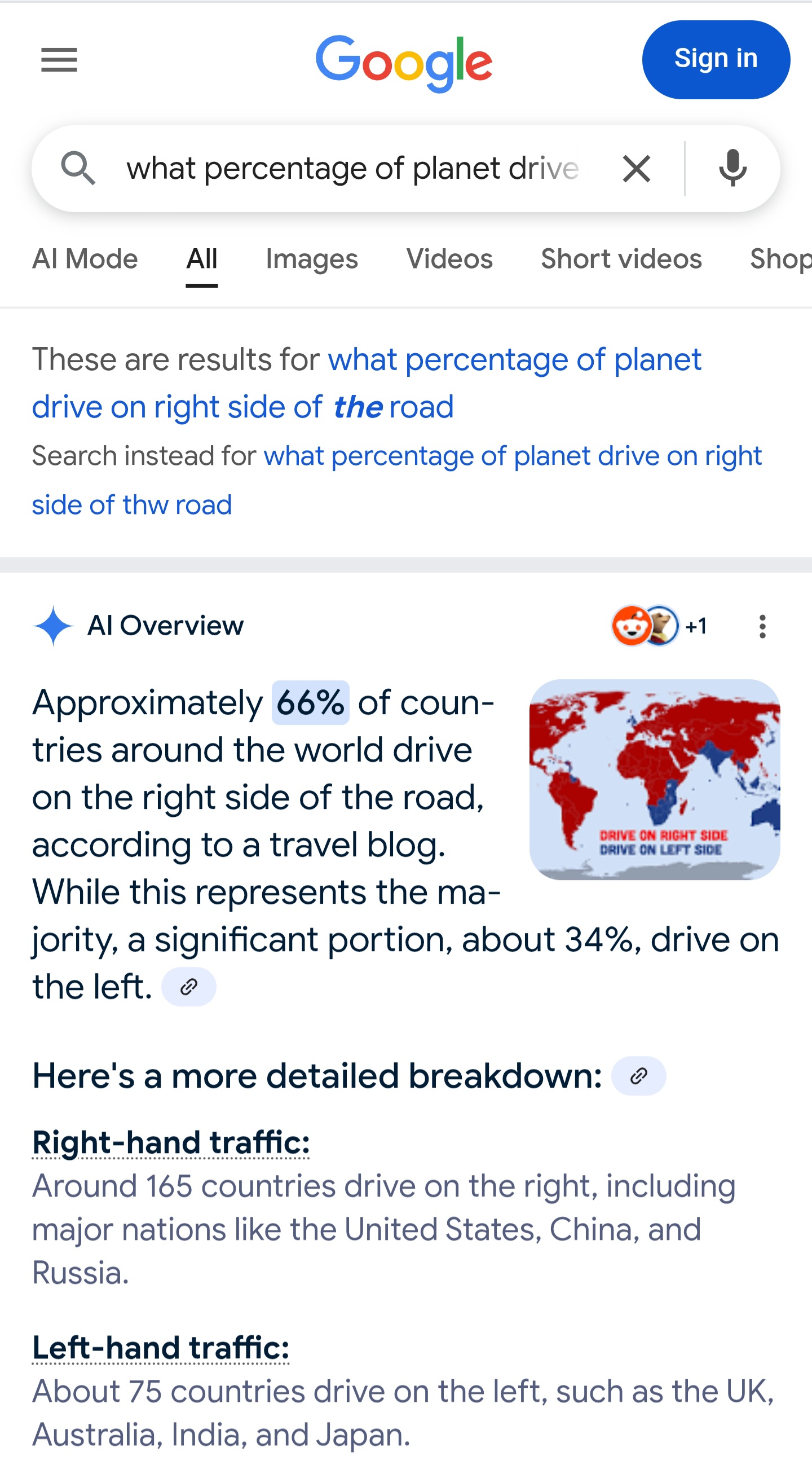
Task: Go to the Short videos tab
Action: point(621,259)
